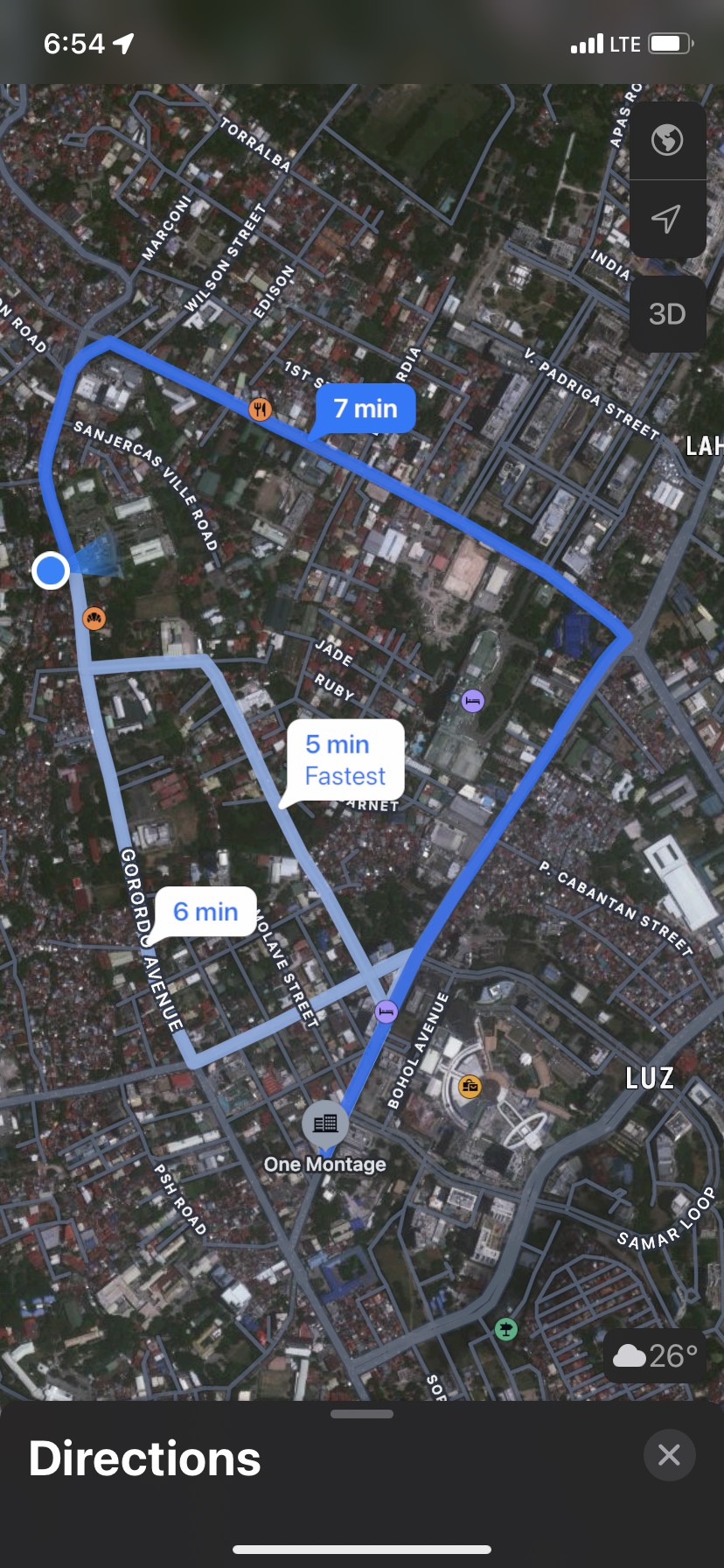Switch the map to 3D view

pos(667,314)
